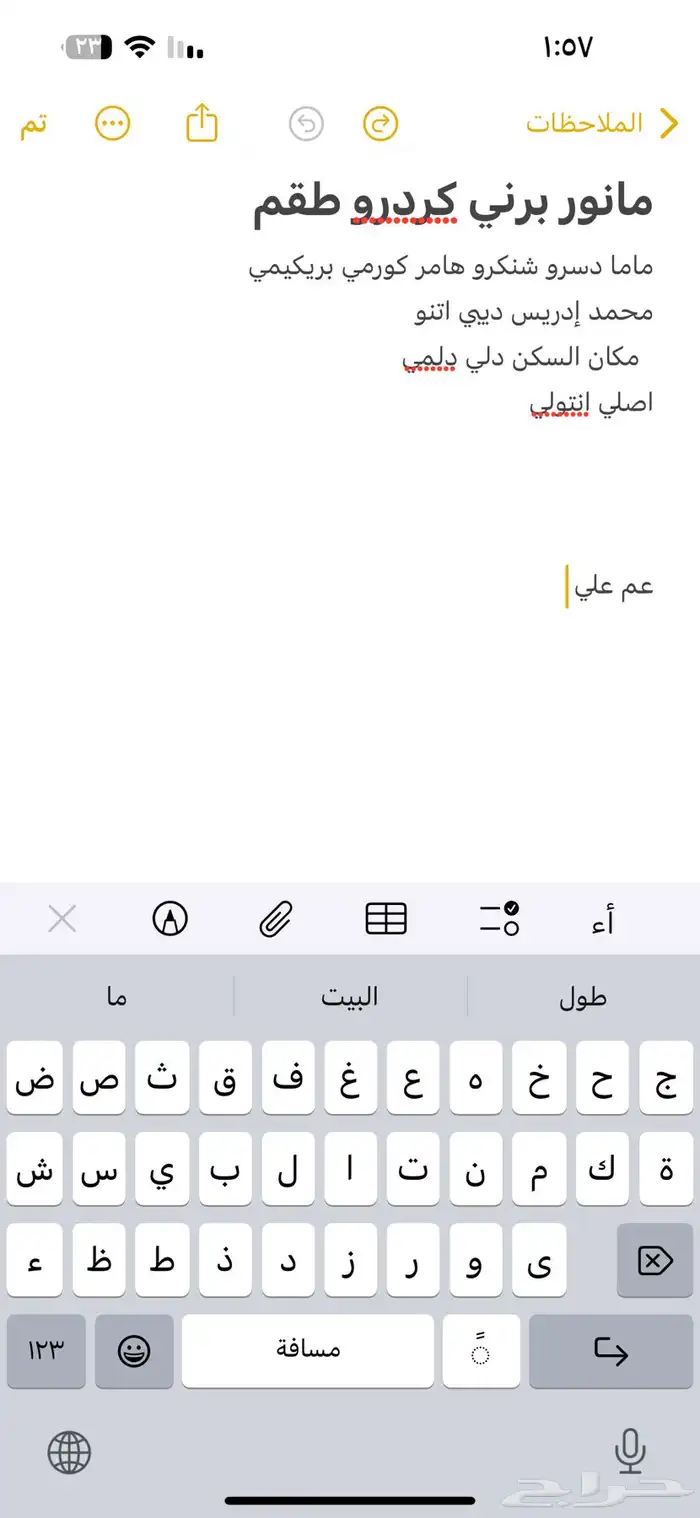Screen dimensions: 700x1518
Task: Hit the keyboard backspace key
Action: click(655, 1261)
